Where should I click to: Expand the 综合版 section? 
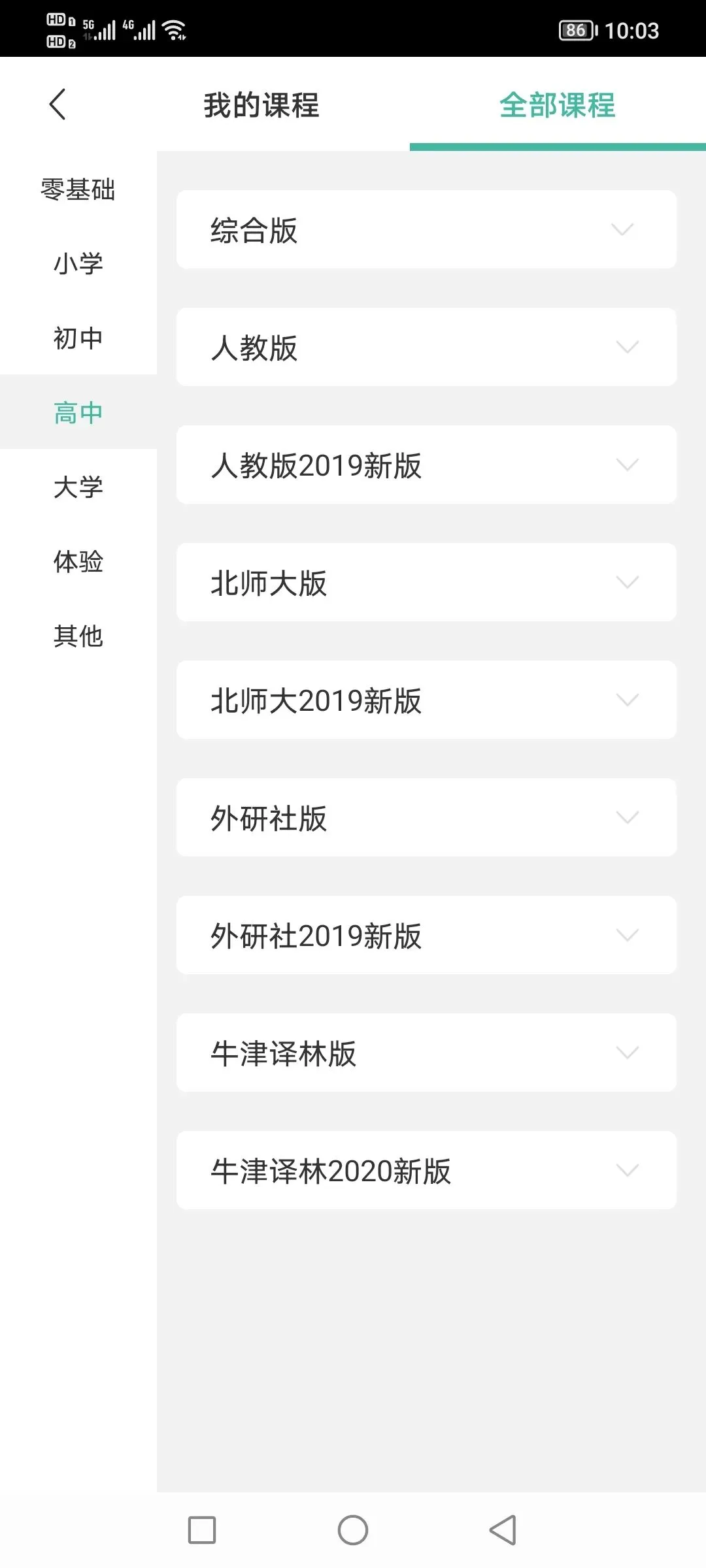point(426,229)
